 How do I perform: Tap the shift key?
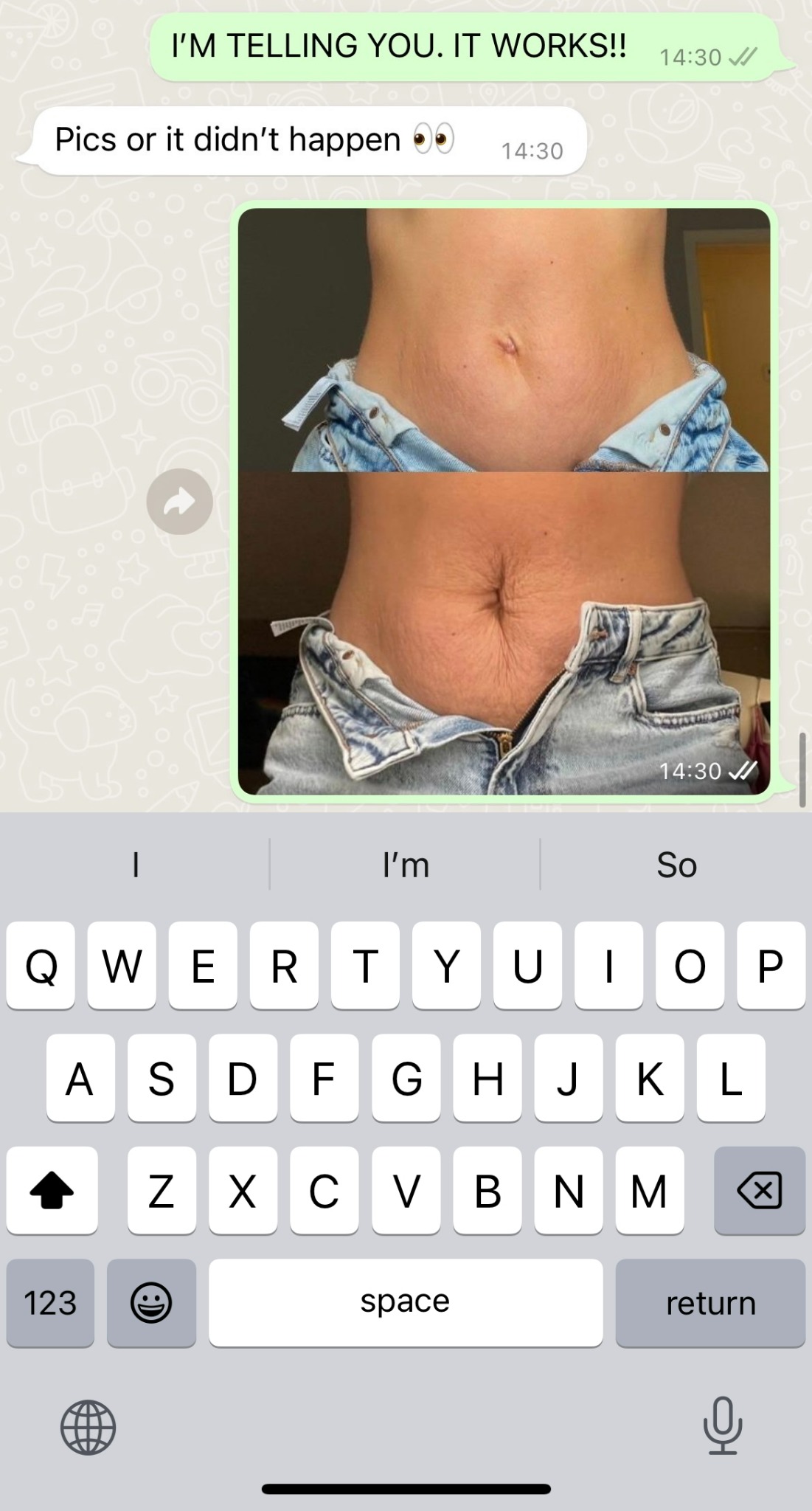(52, 1190)
